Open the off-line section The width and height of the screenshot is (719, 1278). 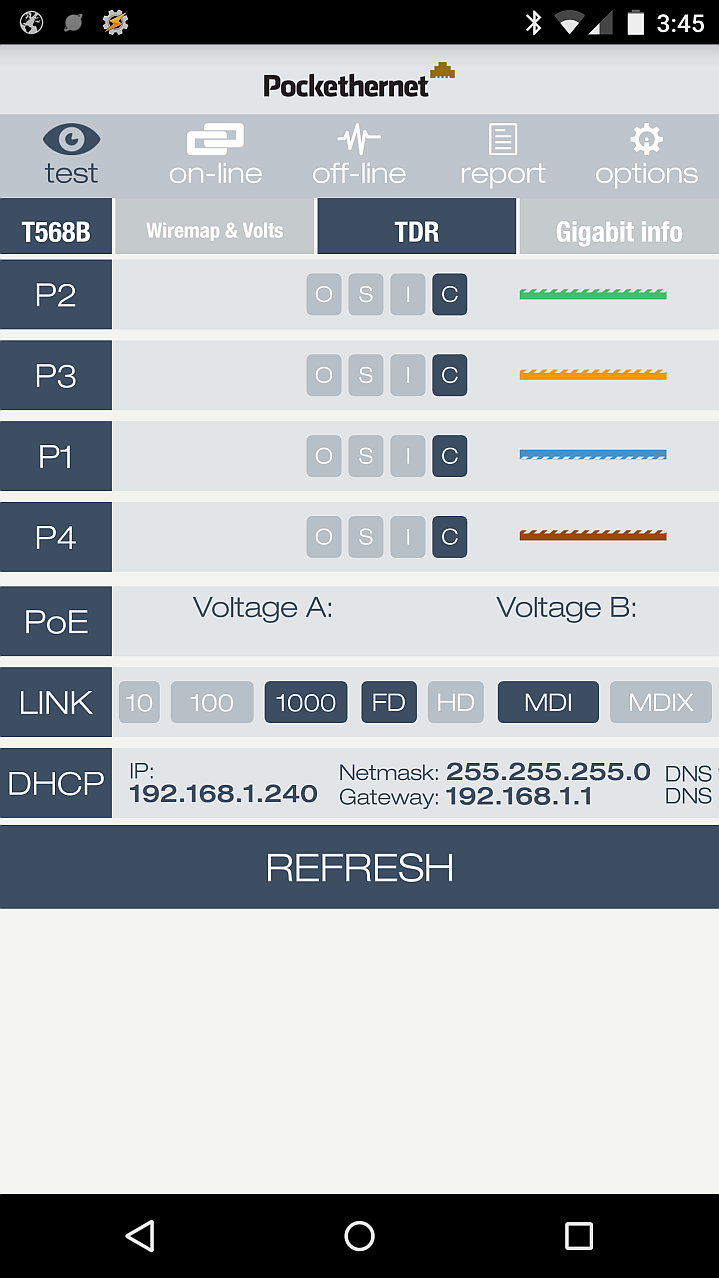(359, 155)
